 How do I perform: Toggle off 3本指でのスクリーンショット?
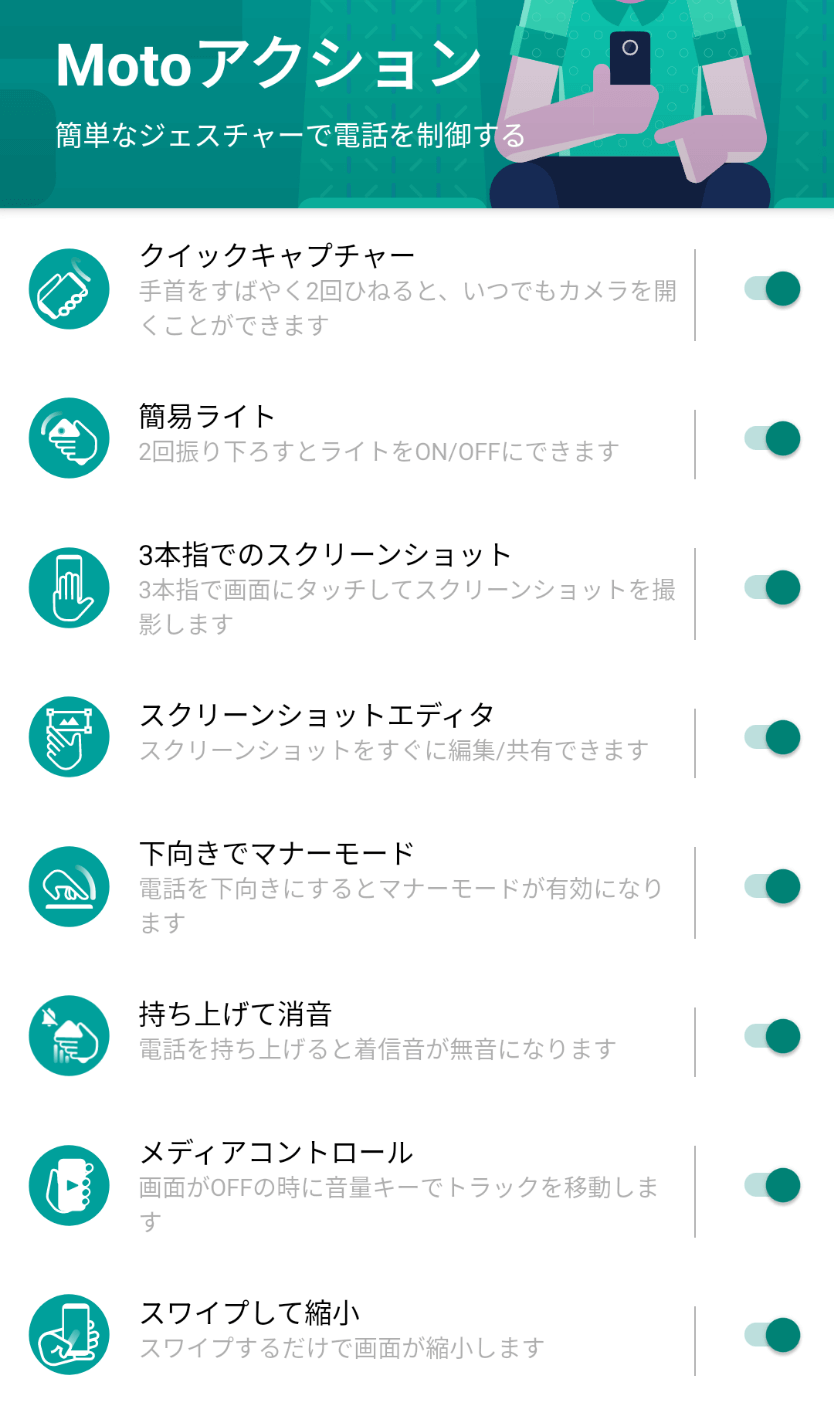tap(772, 587)
